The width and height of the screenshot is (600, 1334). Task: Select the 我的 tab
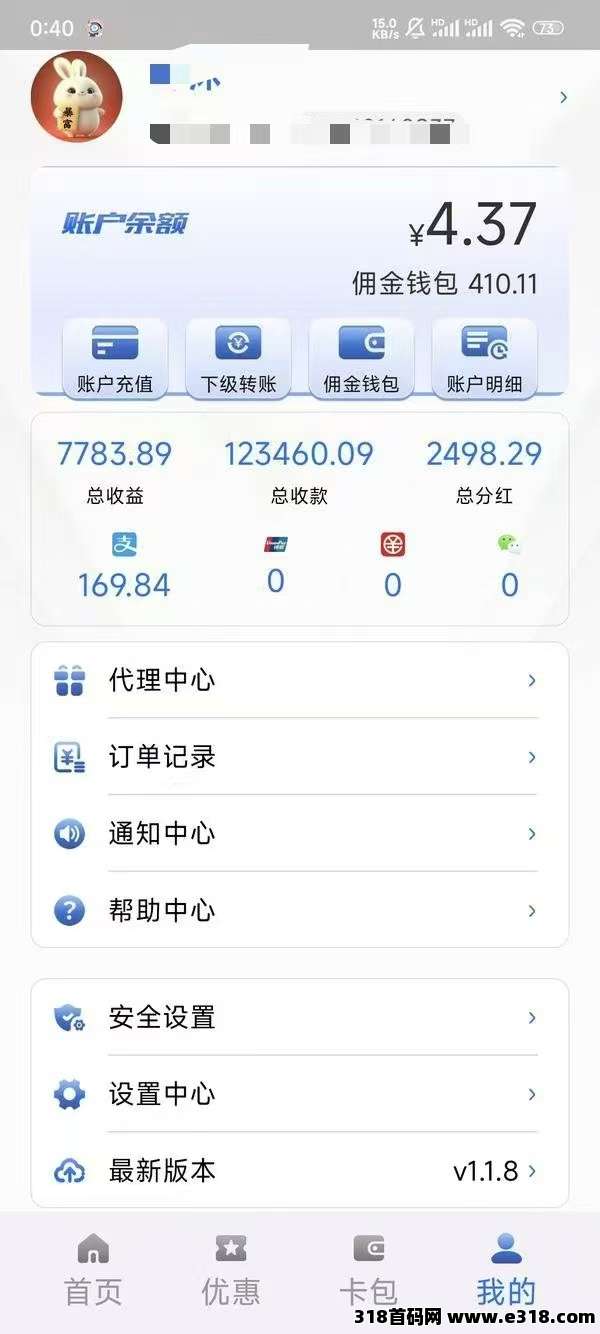[506, 1270]
